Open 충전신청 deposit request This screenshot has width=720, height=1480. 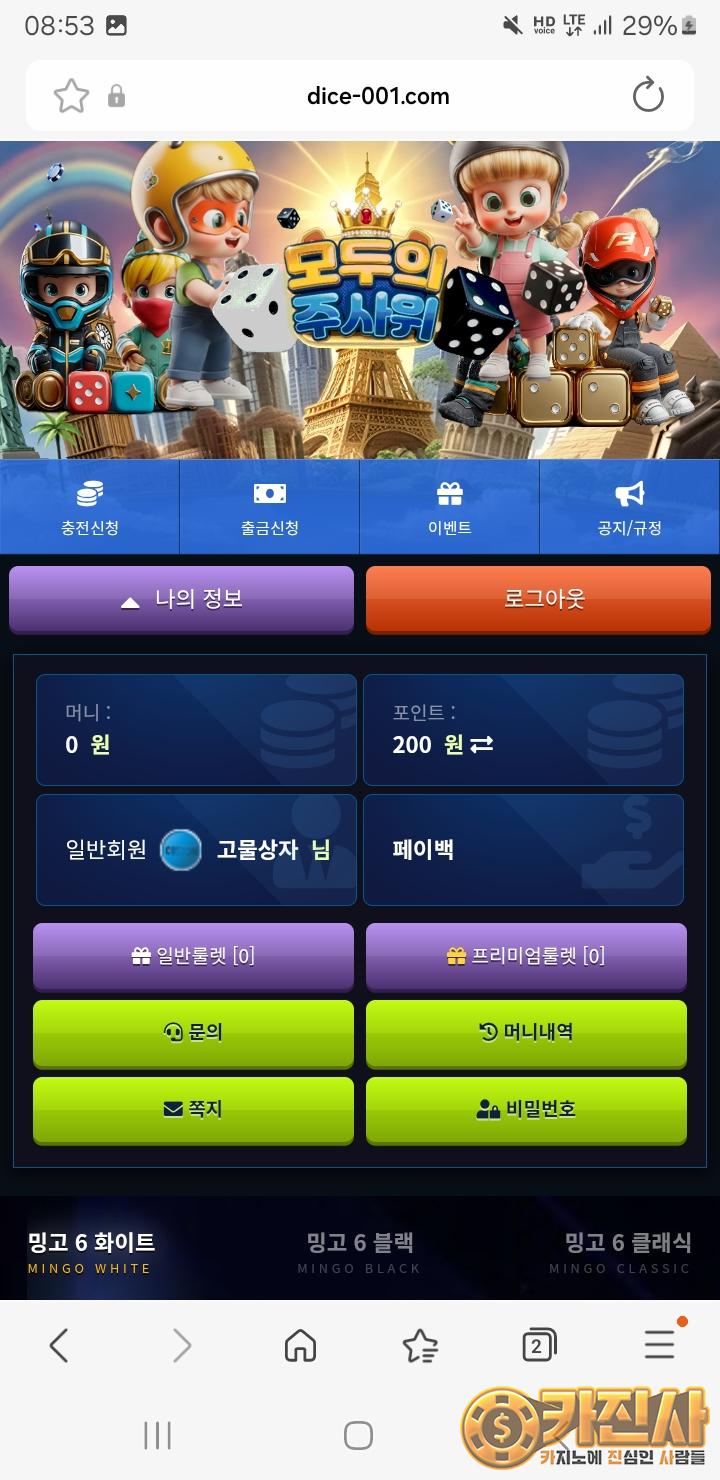click(90, 507)
